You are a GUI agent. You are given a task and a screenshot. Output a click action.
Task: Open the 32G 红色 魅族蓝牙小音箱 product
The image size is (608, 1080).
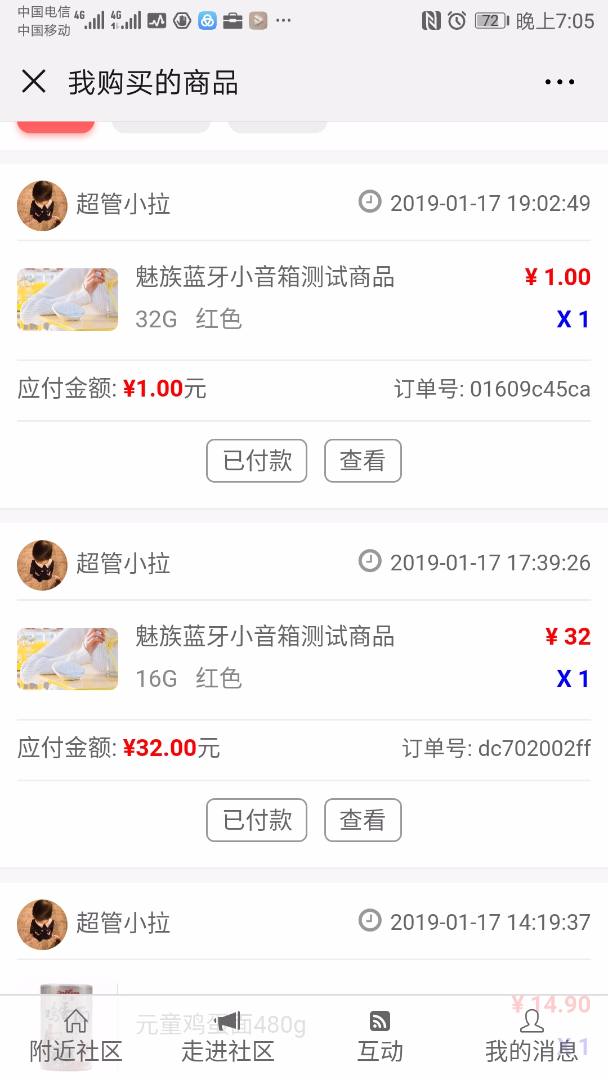[x=265, y=298]
